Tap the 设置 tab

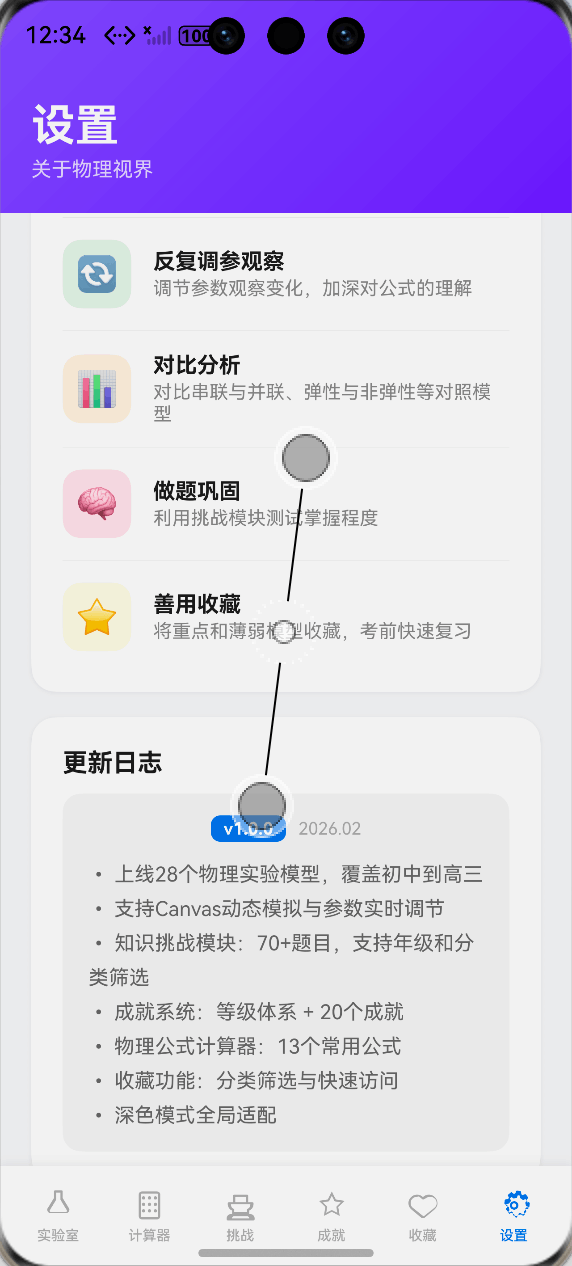tap(514, 1215)
